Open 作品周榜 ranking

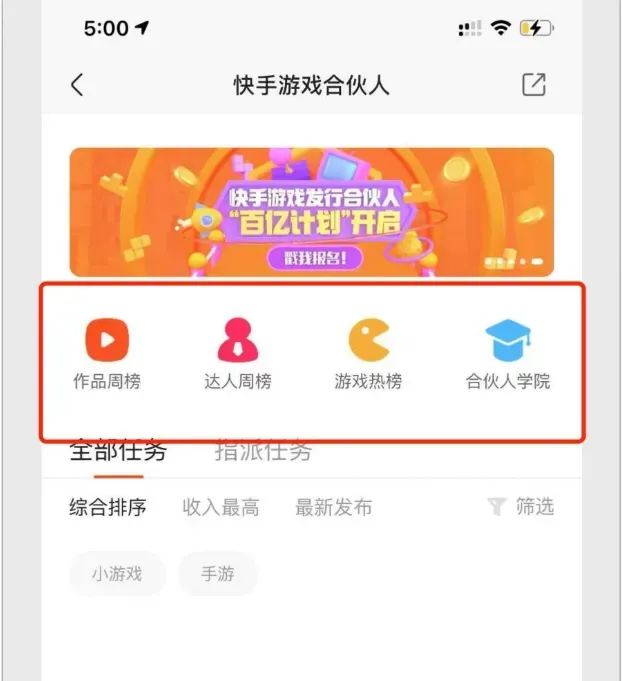pyautogui.click(x=107, y=353)
